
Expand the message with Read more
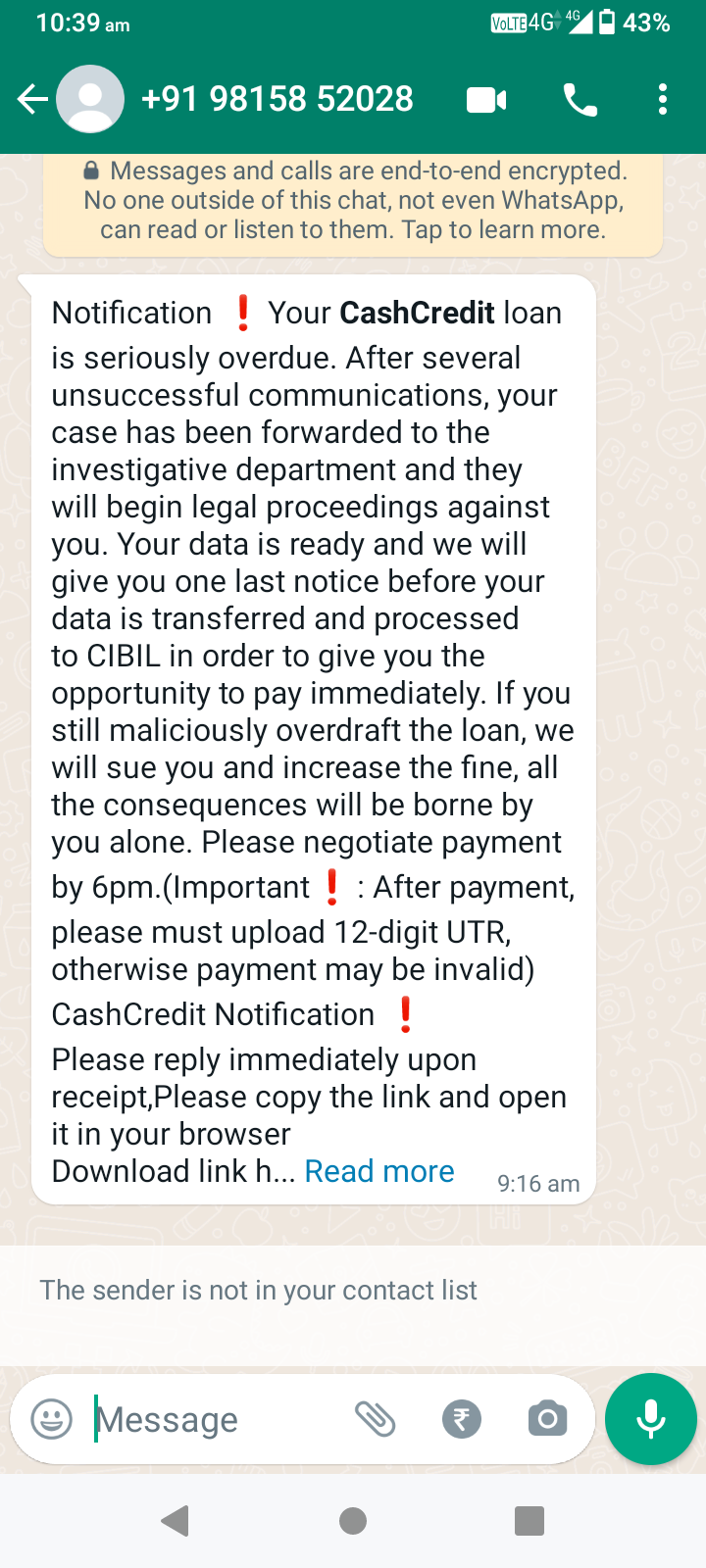click(x=379, y=1171)
